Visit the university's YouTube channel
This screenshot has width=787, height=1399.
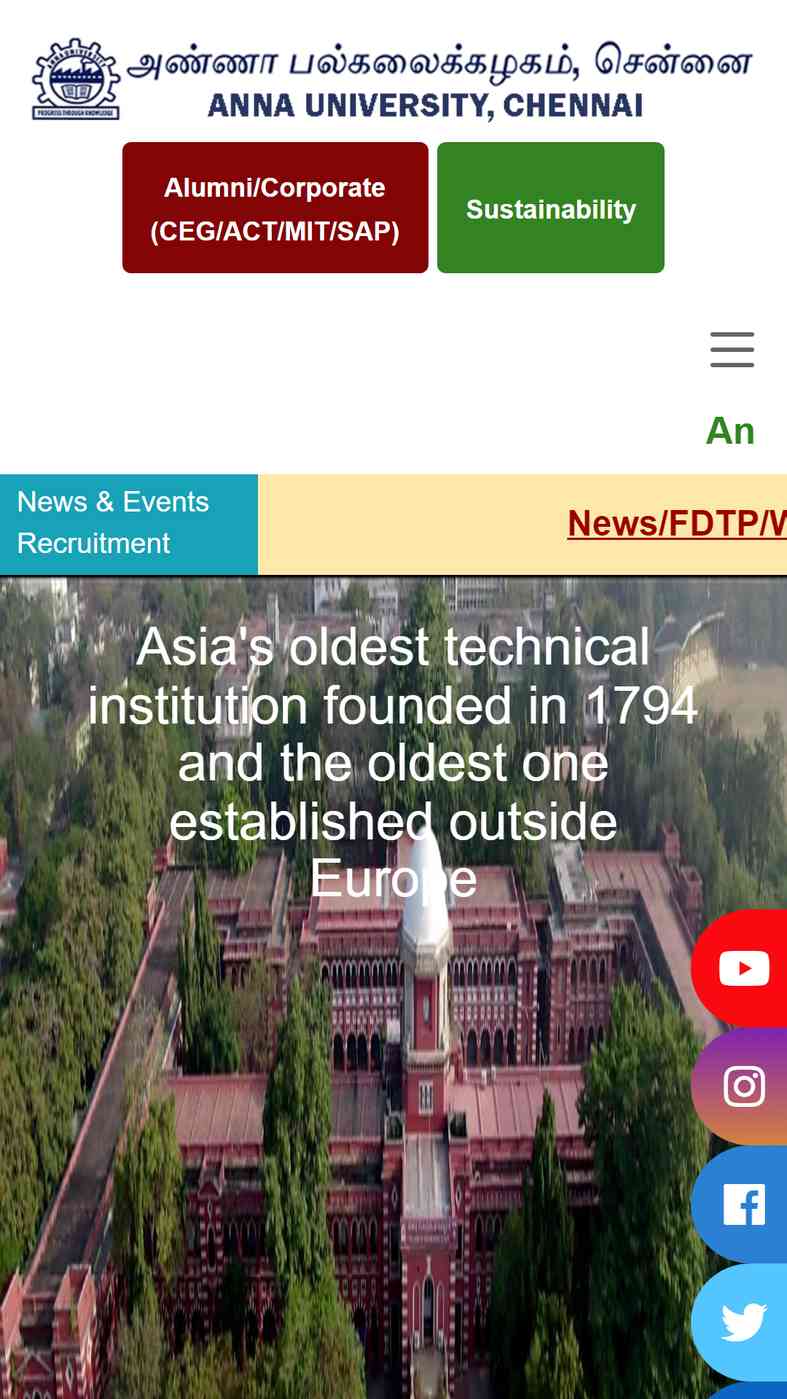pos(740,968)
